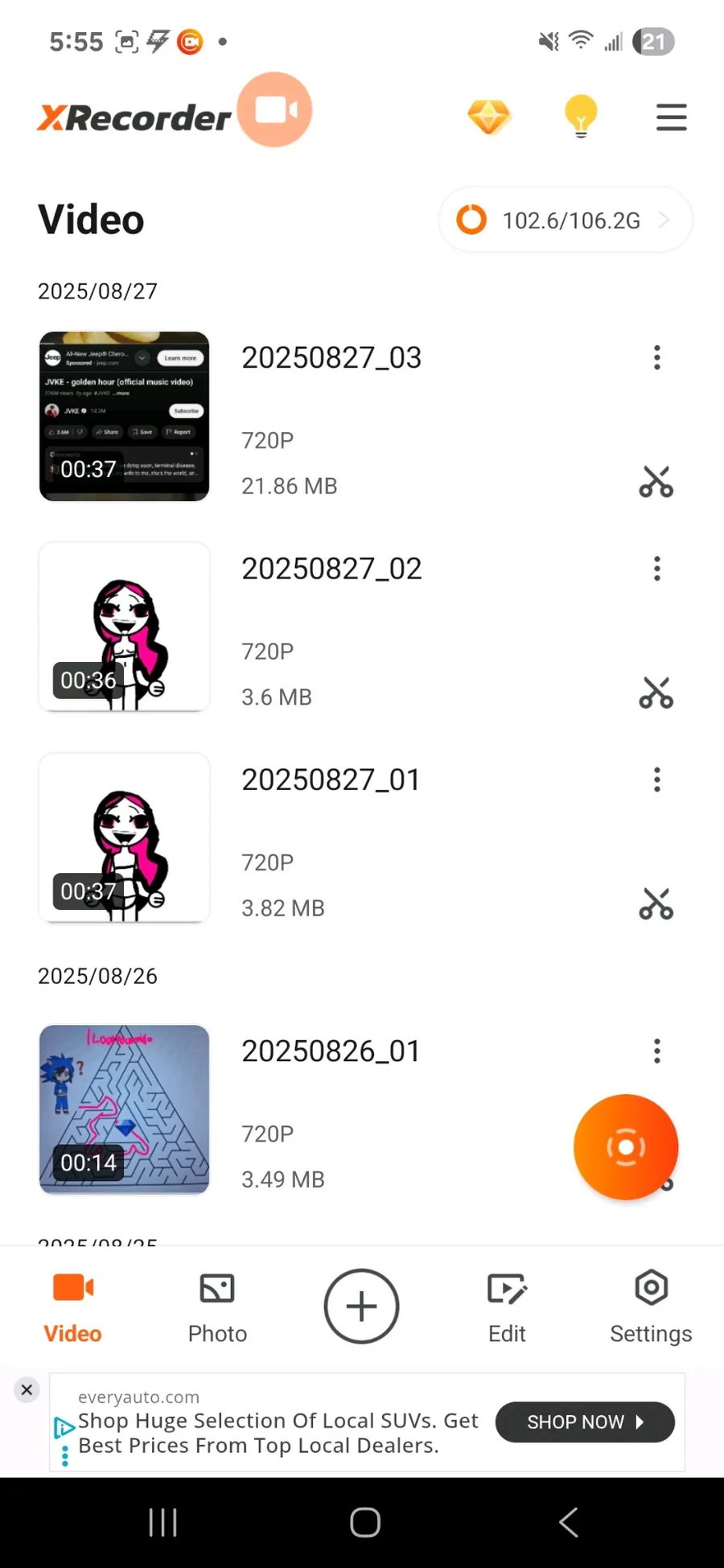The image size is (724, 1568).
Task: Open more options for 20250827_01
Action: [657, 780]
